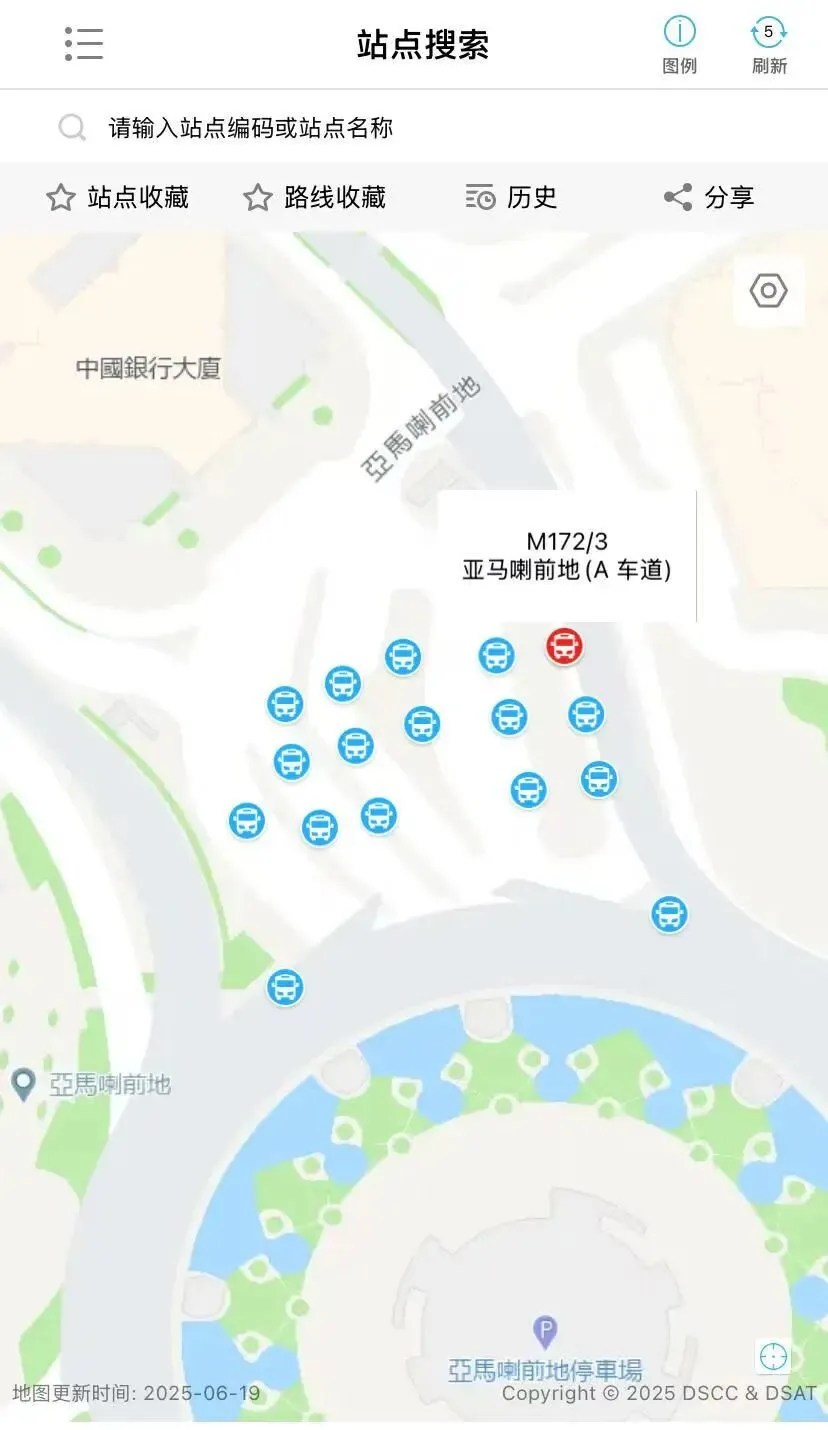The image size is (828, 1430).
Task: Open the menu list icon
Action: (x=84, y=44)
